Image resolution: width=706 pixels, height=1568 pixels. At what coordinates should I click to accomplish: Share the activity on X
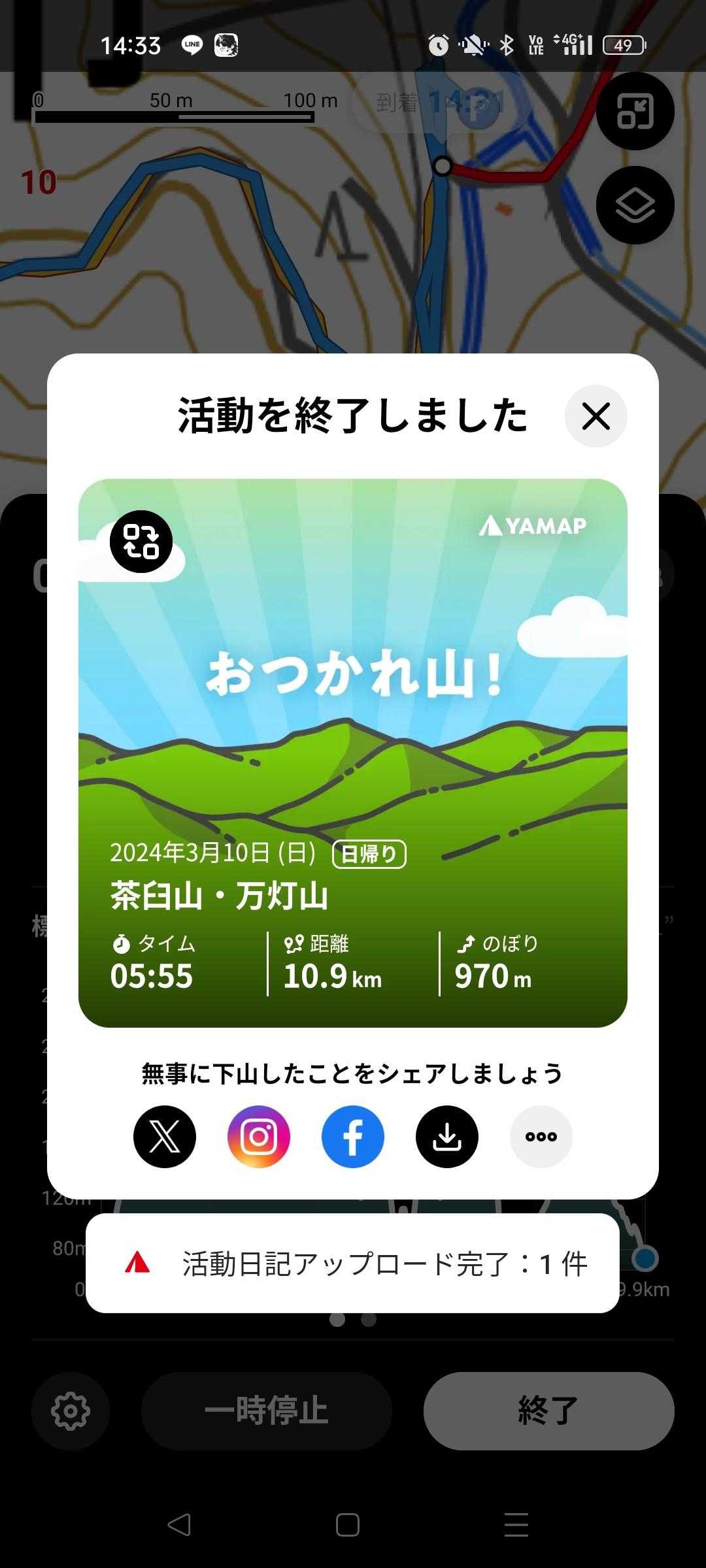pyautogui.click(x=165, y=1137)
